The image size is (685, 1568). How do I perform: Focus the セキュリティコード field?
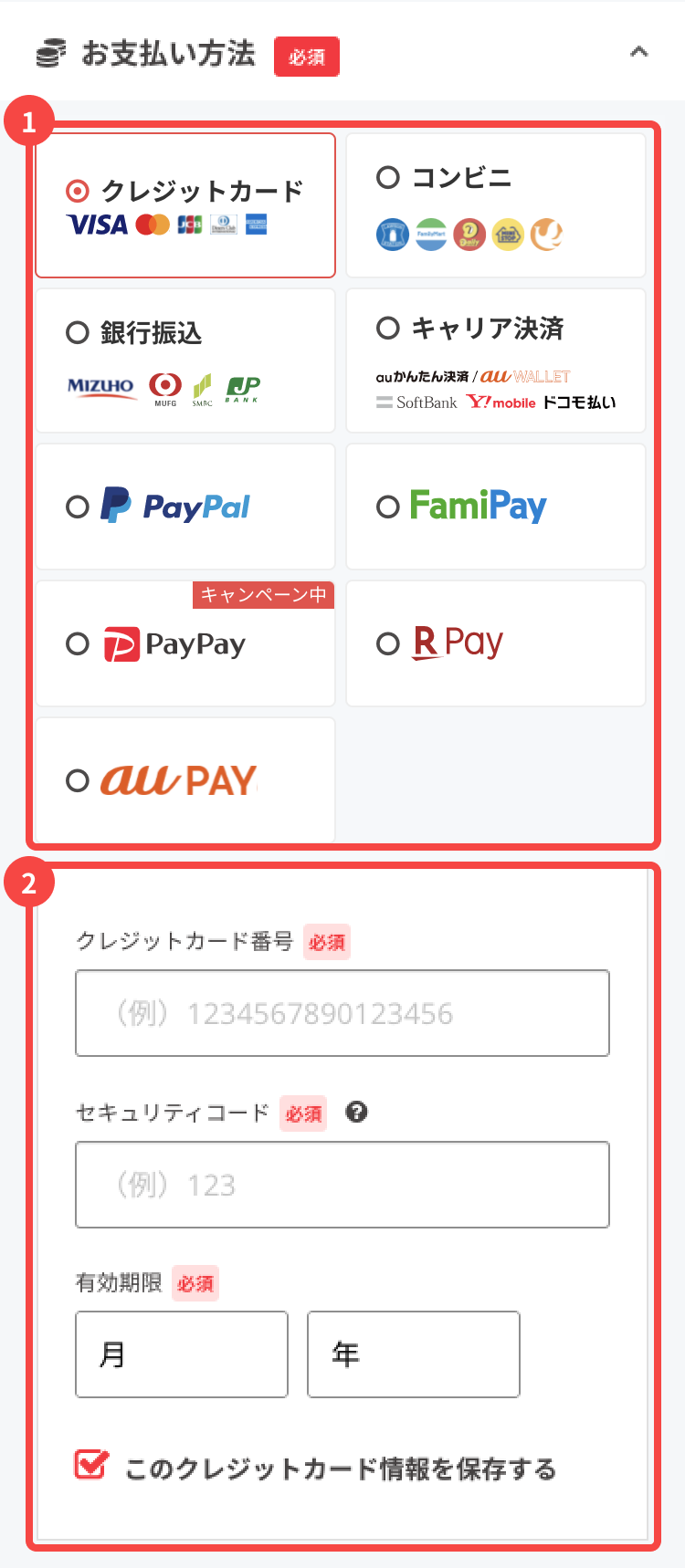pos(342,1185)
